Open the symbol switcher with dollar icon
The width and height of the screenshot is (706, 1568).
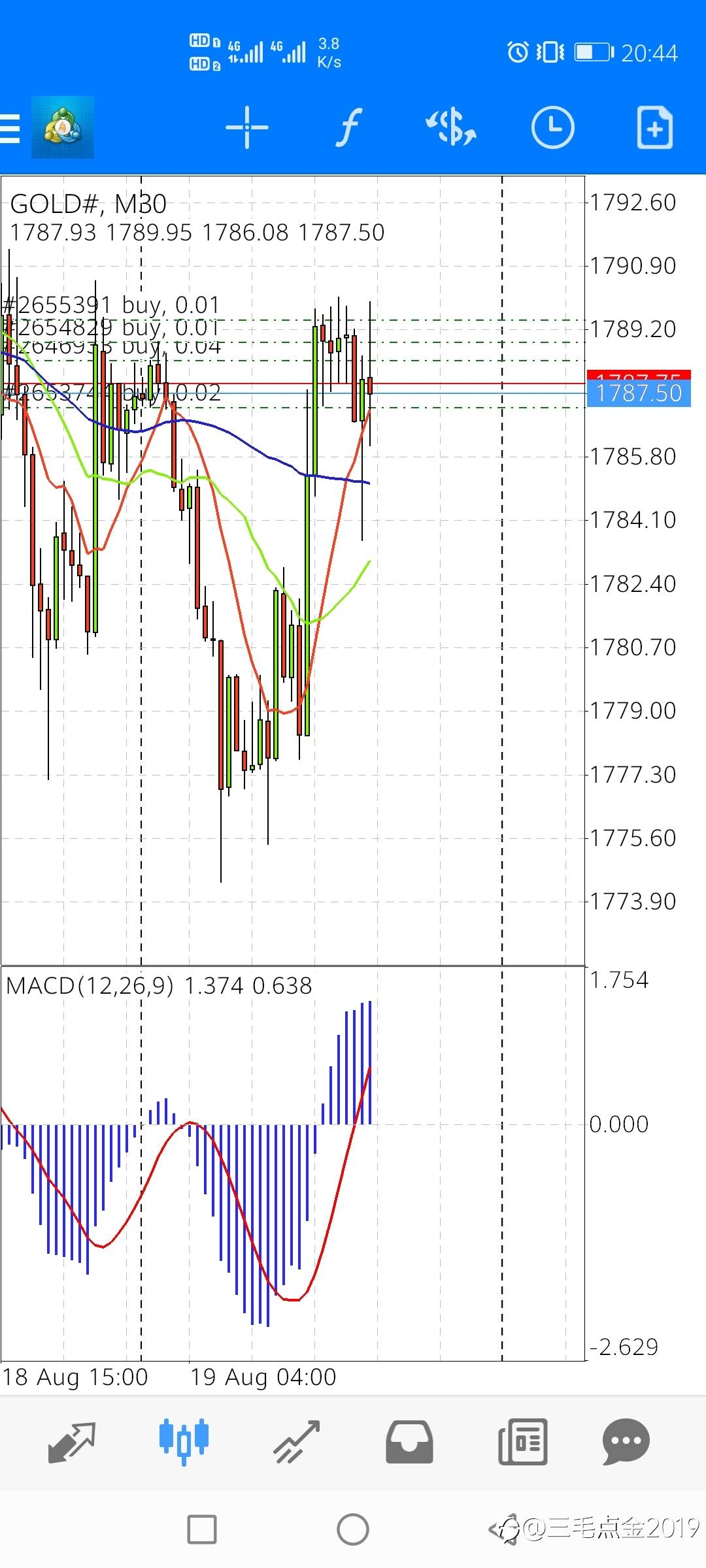[x=451, y=127]
